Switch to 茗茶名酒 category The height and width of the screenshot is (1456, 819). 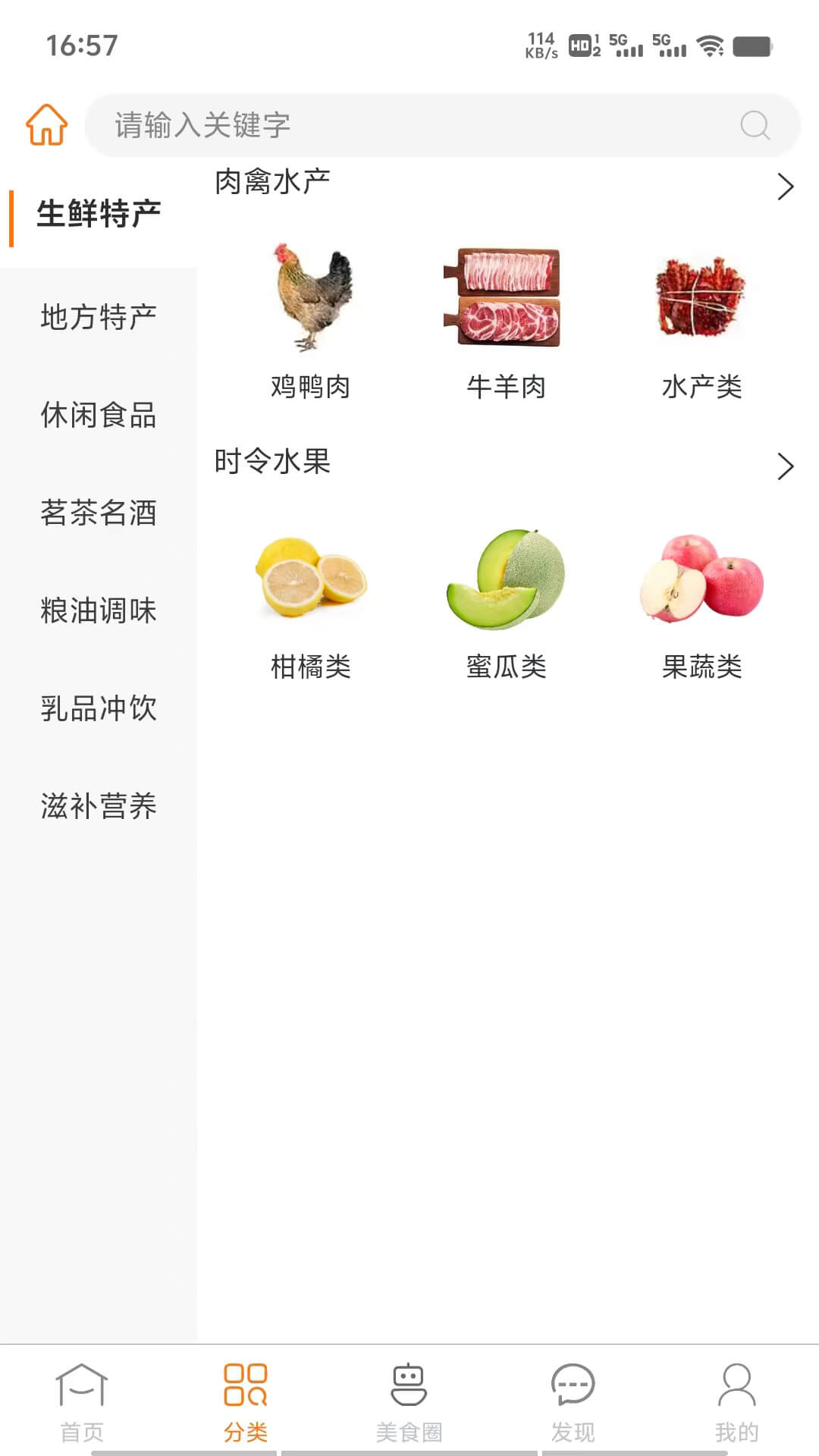coord(99,513)
